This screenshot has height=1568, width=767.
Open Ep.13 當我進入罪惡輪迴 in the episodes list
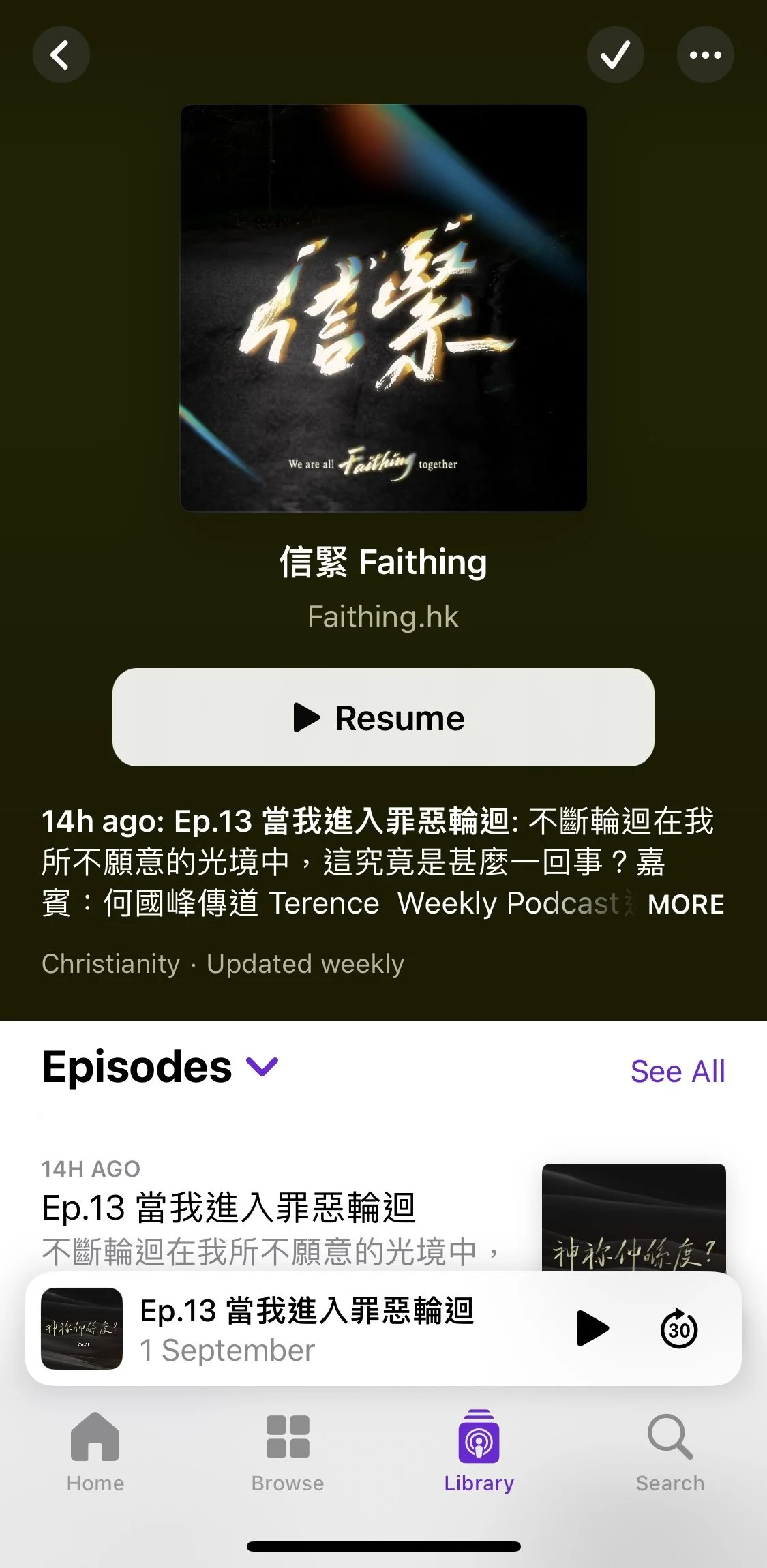click(229, 1208)
